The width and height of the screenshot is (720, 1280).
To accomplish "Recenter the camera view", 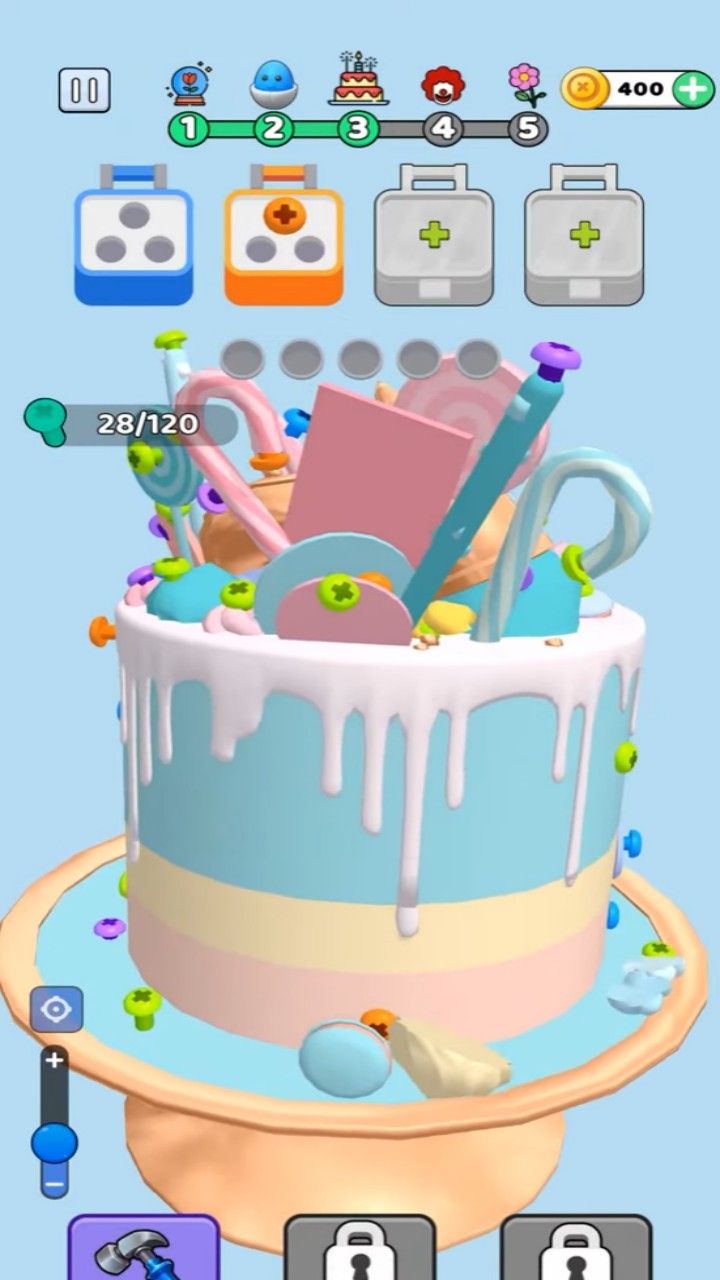I will (x=56, y=1009).
